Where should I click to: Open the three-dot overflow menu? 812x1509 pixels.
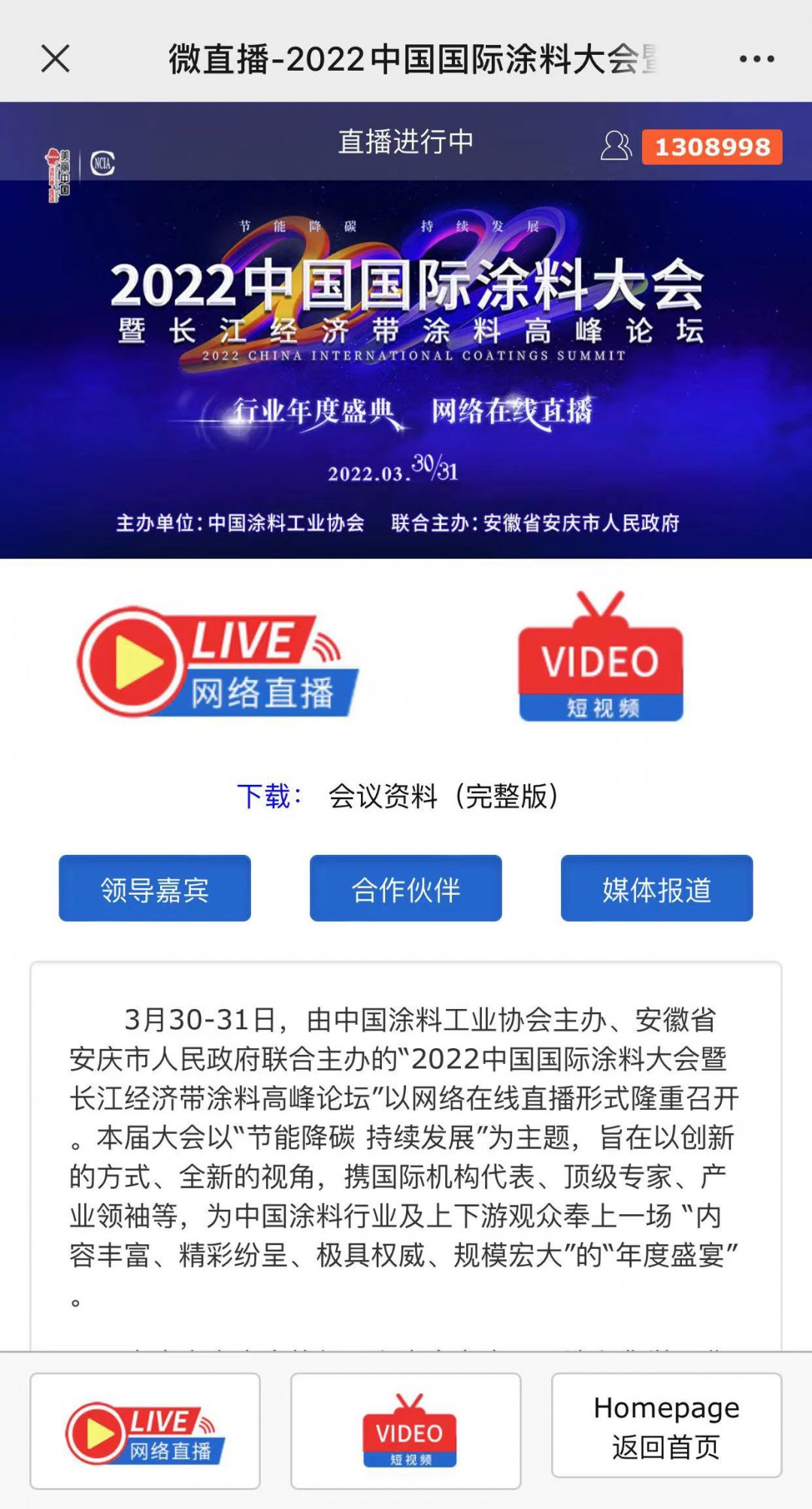click(x=756, y=59)
